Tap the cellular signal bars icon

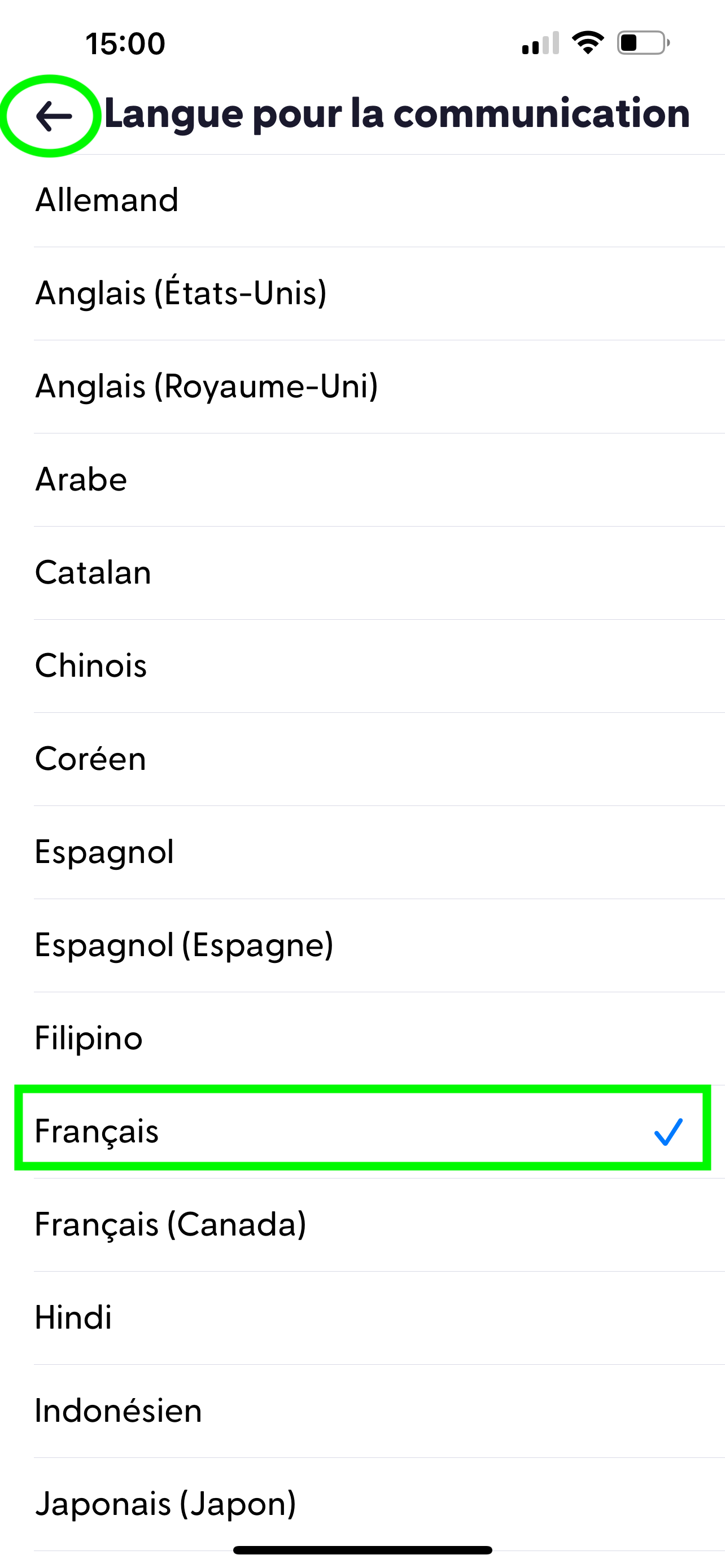539,41
